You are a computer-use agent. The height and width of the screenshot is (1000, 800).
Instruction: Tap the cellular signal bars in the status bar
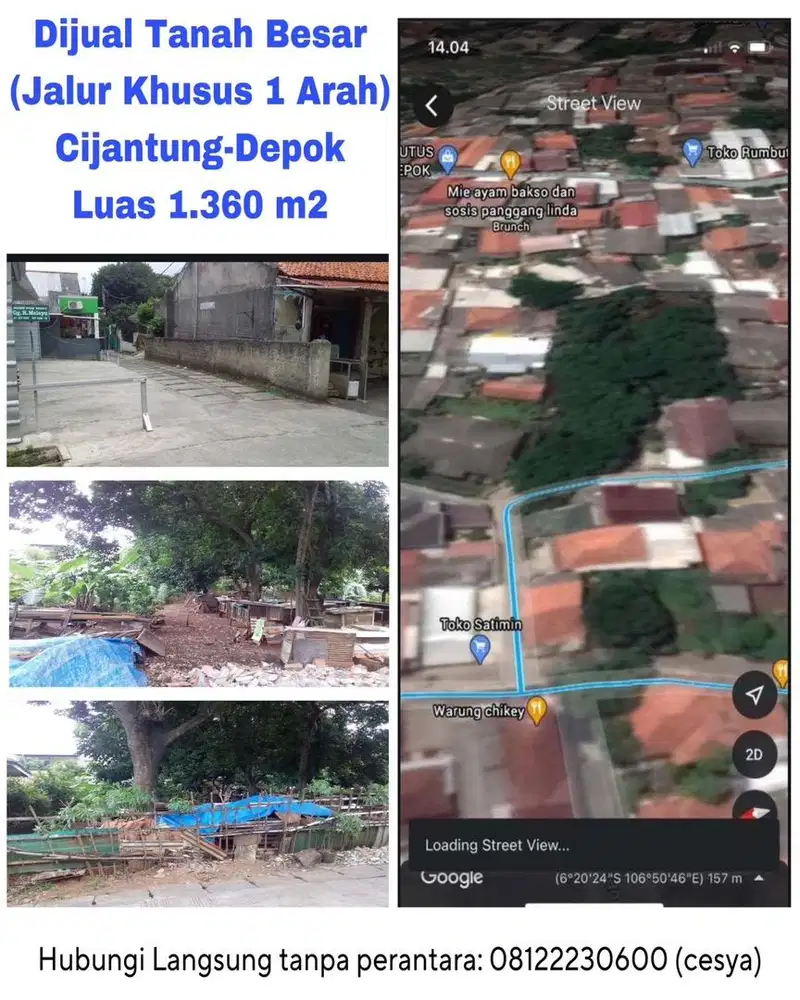(711, 47)
